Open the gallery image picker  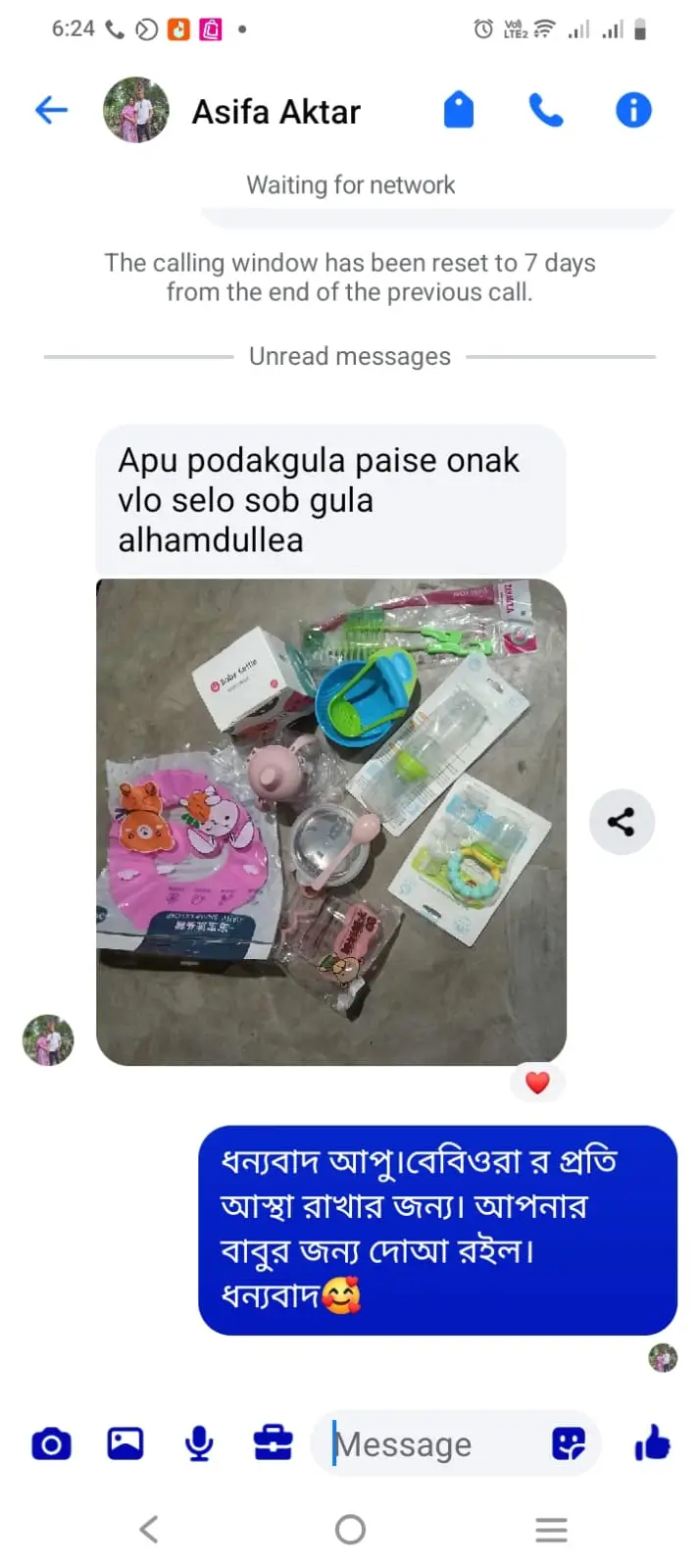[125, 1443]
